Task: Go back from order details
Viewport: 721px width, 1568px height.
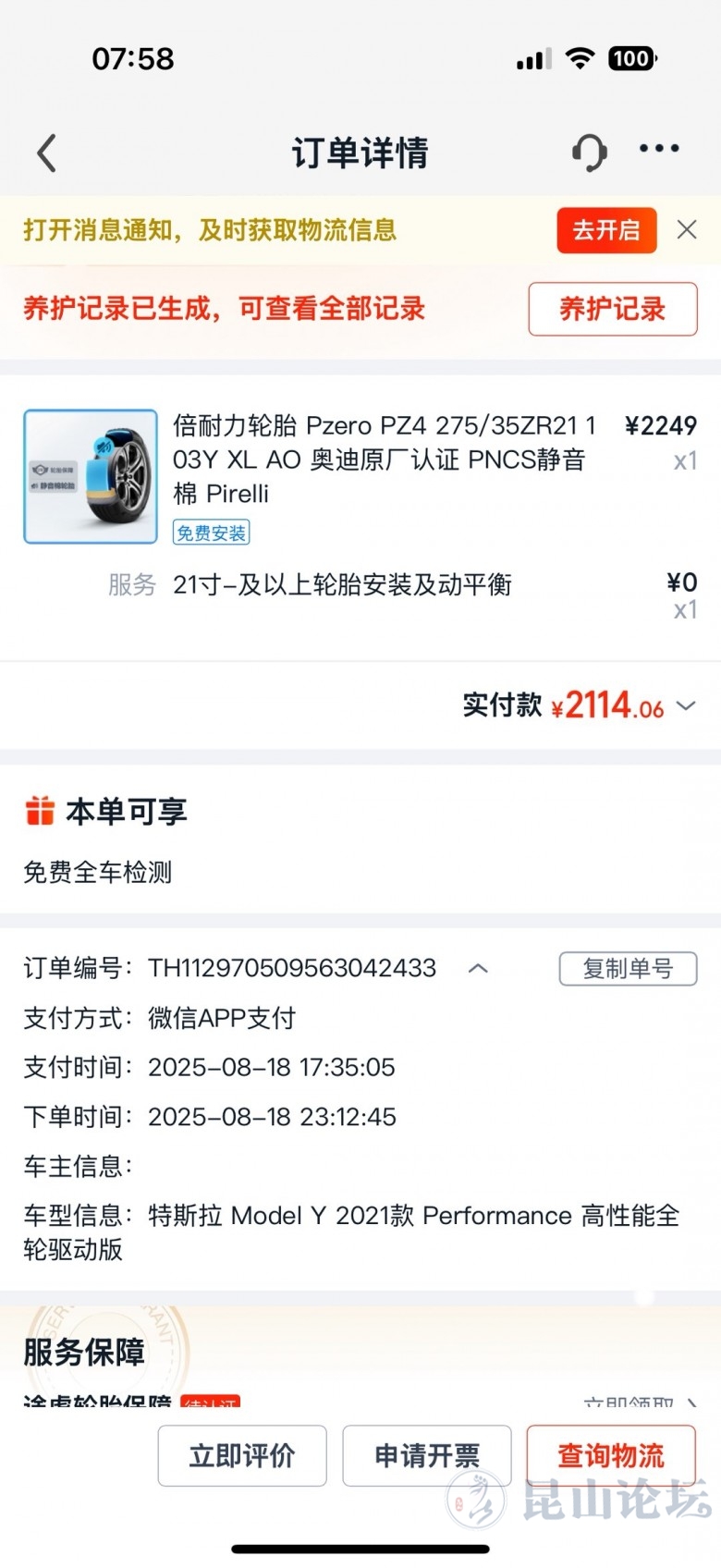Action: coord(47,153)
